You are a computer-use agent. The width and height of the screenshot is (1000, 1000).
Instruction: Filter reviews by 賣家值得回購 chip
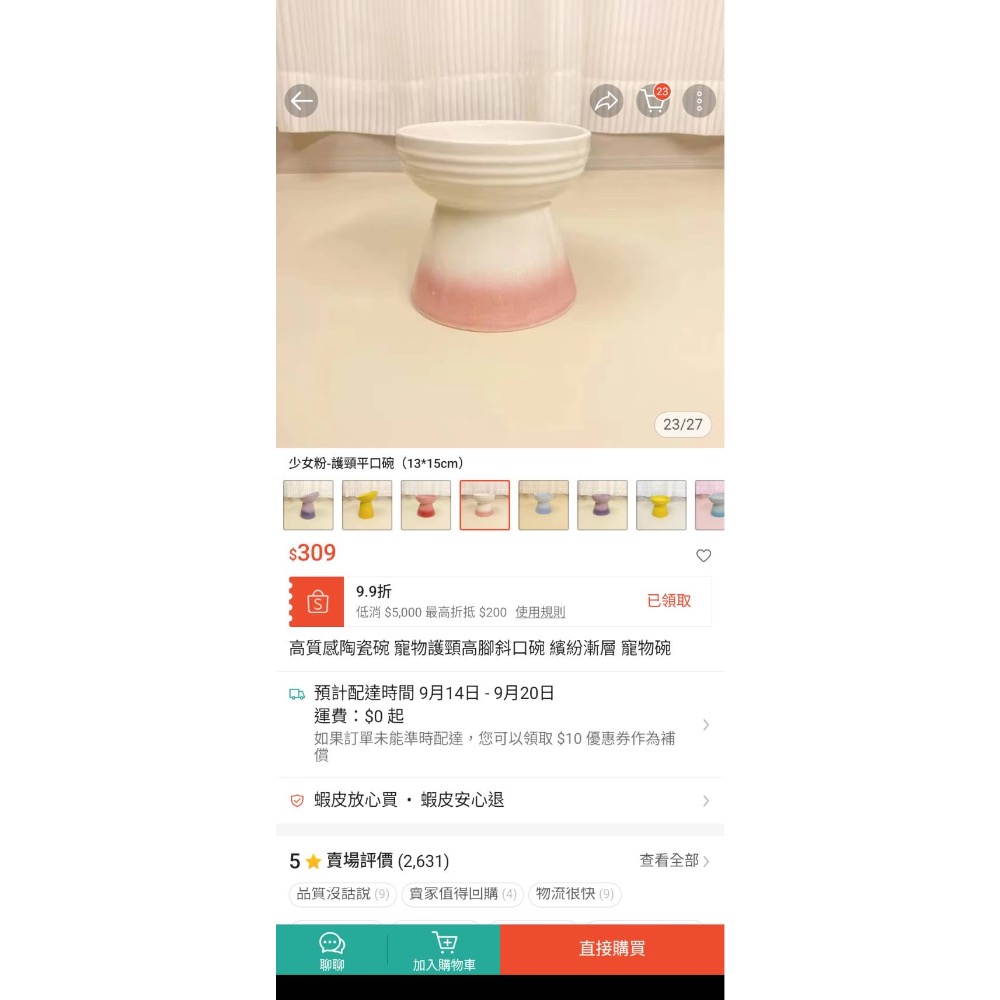tap(462, 894)
